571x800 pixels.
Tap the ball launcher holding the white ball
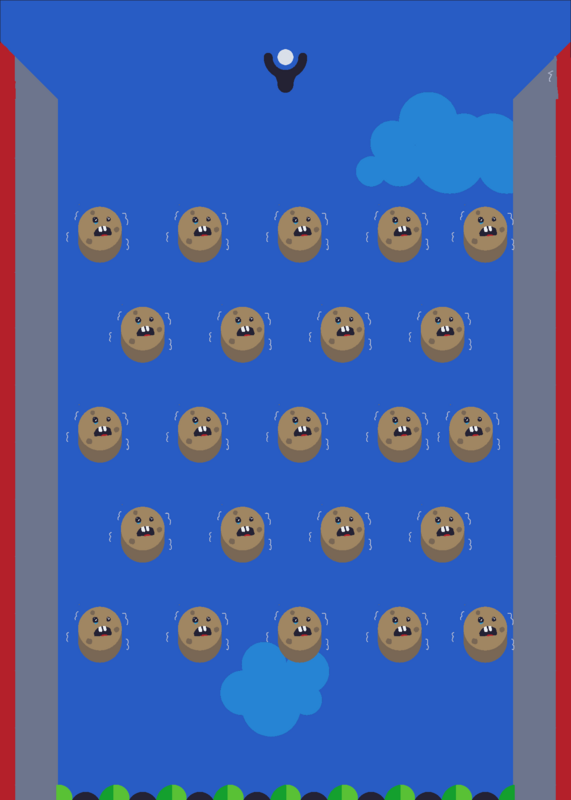pyautogui.click(x=285, y=71)
